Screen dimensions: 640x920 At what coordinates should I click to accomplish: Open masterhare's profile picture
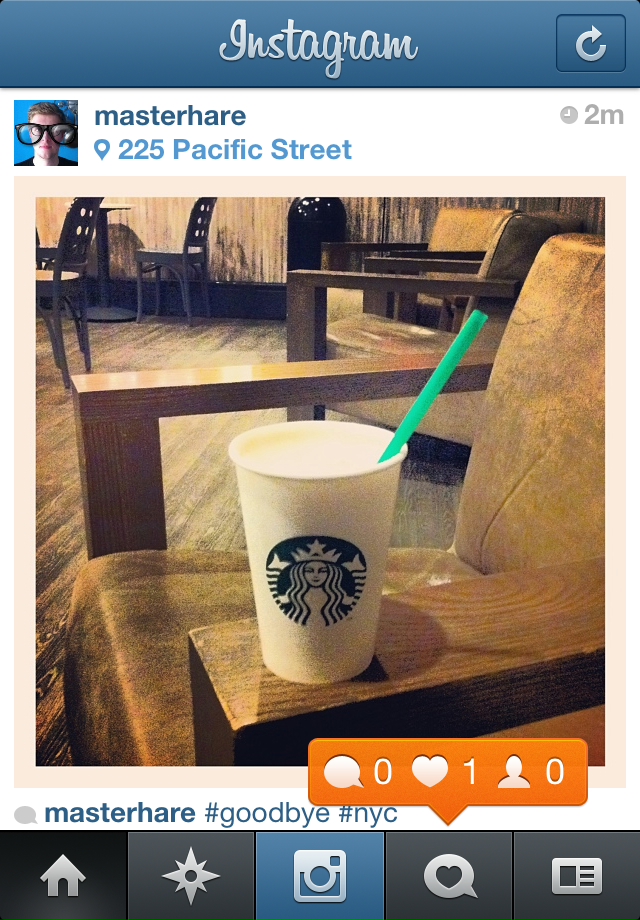click(46, 133)
